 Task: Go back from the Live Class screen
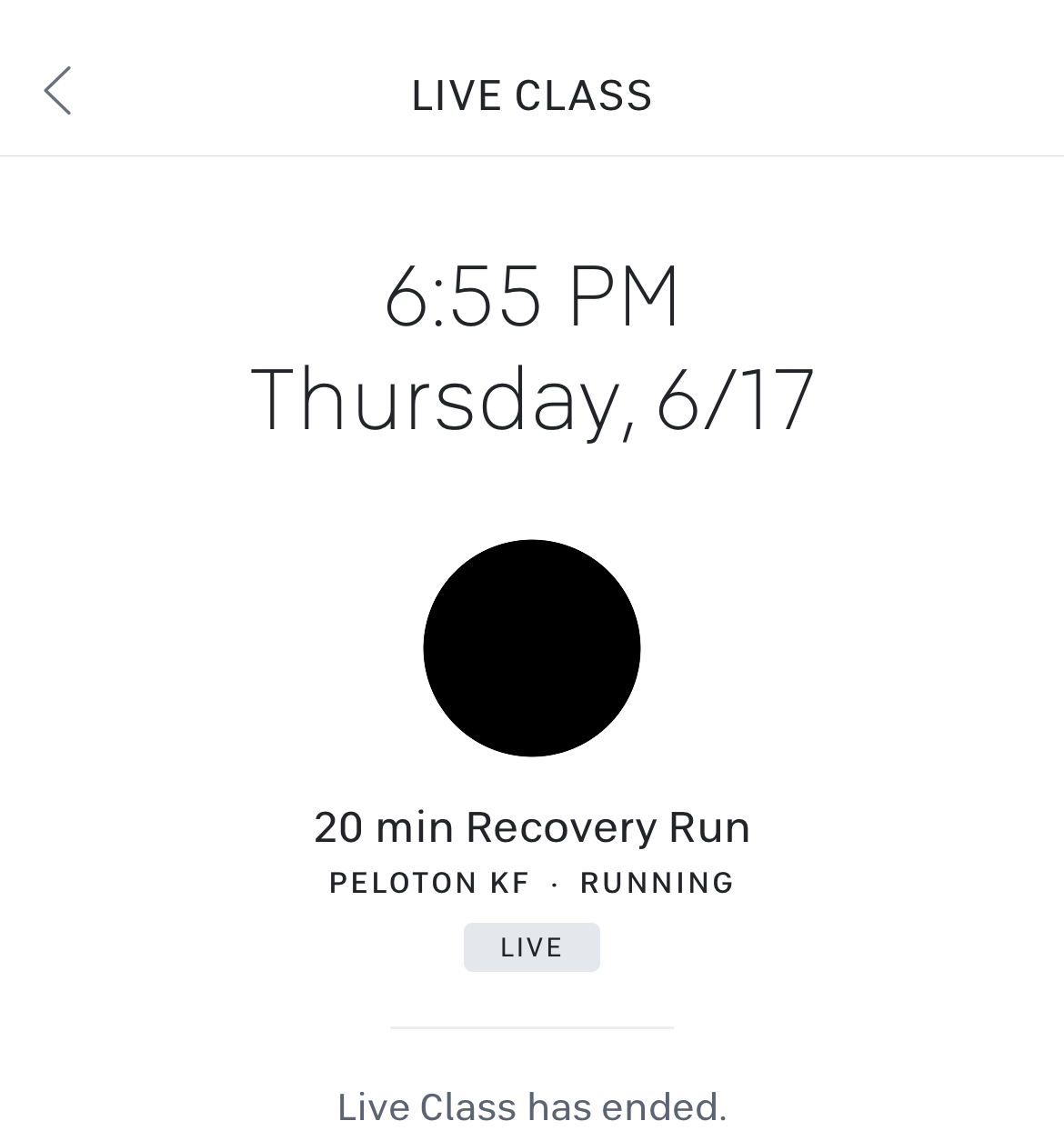coord(57,91)
